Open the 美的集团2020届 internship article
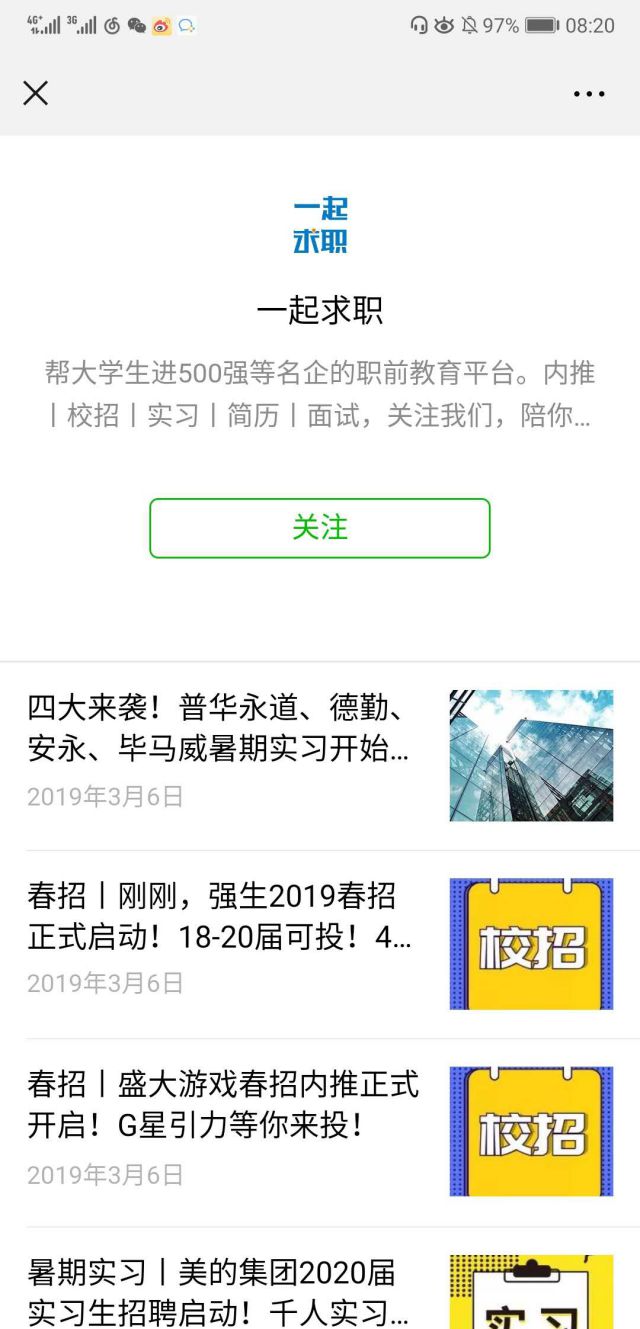 tap(220, 1291)
